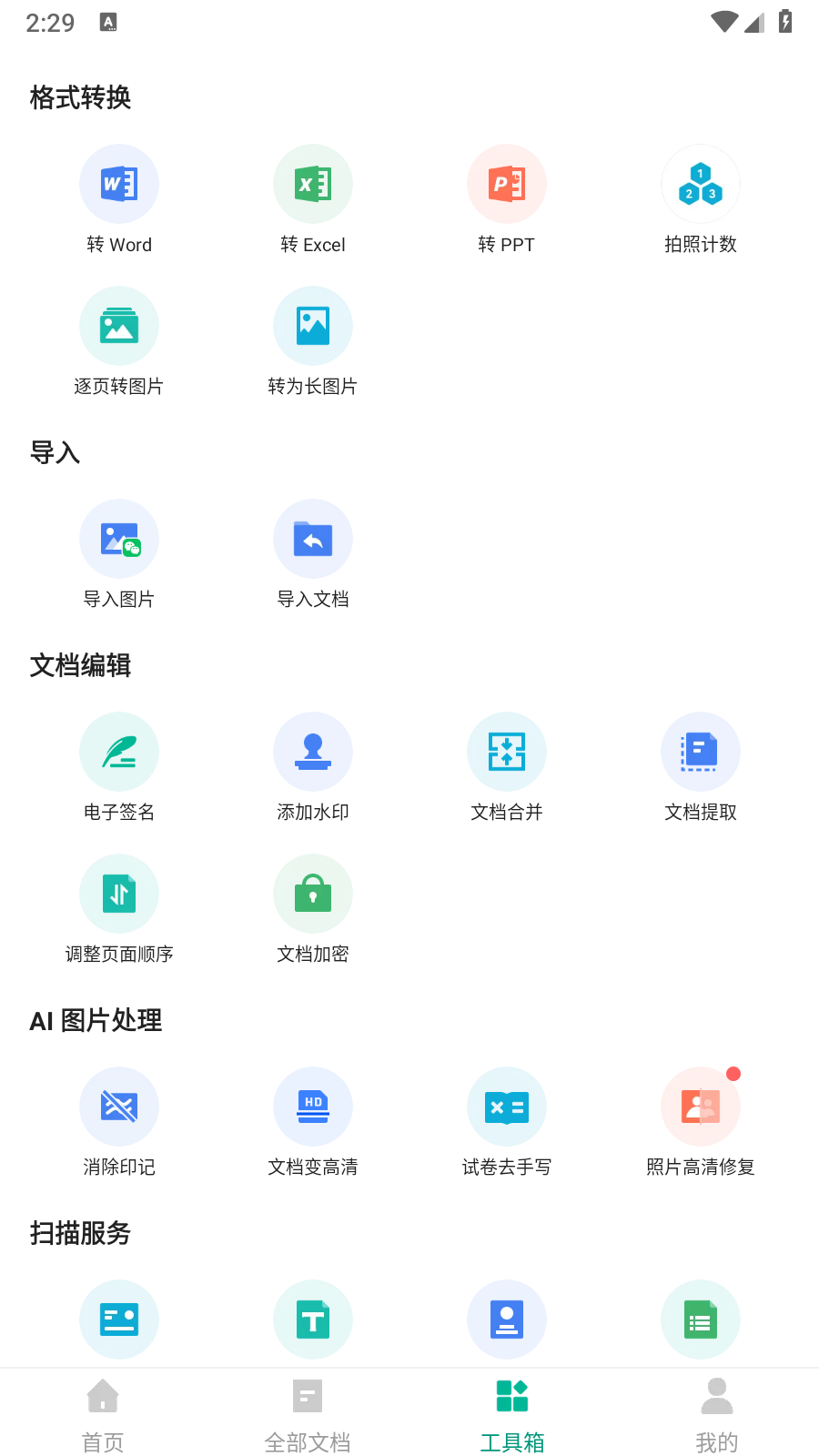
Task: Select 逐页转图片 page-to-image tool
Action: (119, 341)
